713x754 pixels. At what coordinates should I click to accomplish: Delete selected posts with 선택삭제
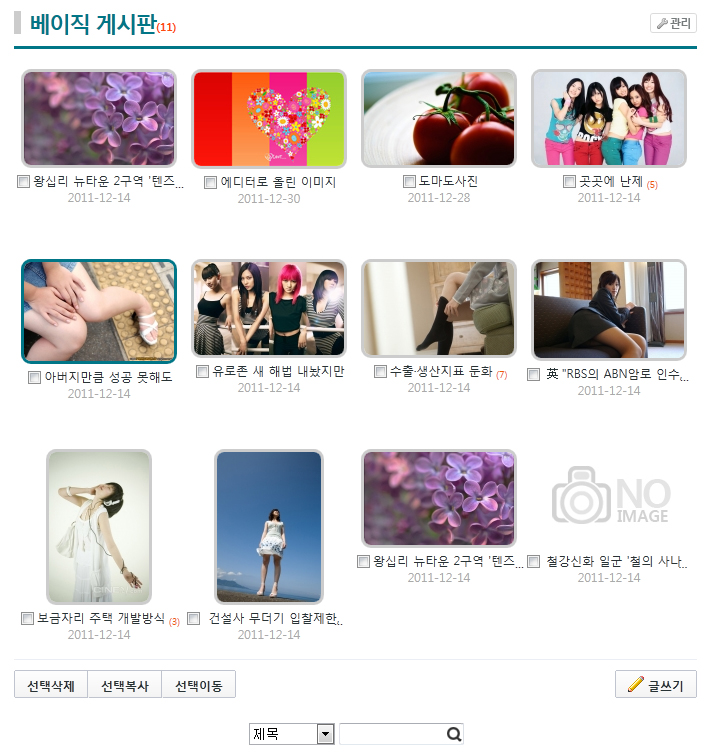[51, 685]
